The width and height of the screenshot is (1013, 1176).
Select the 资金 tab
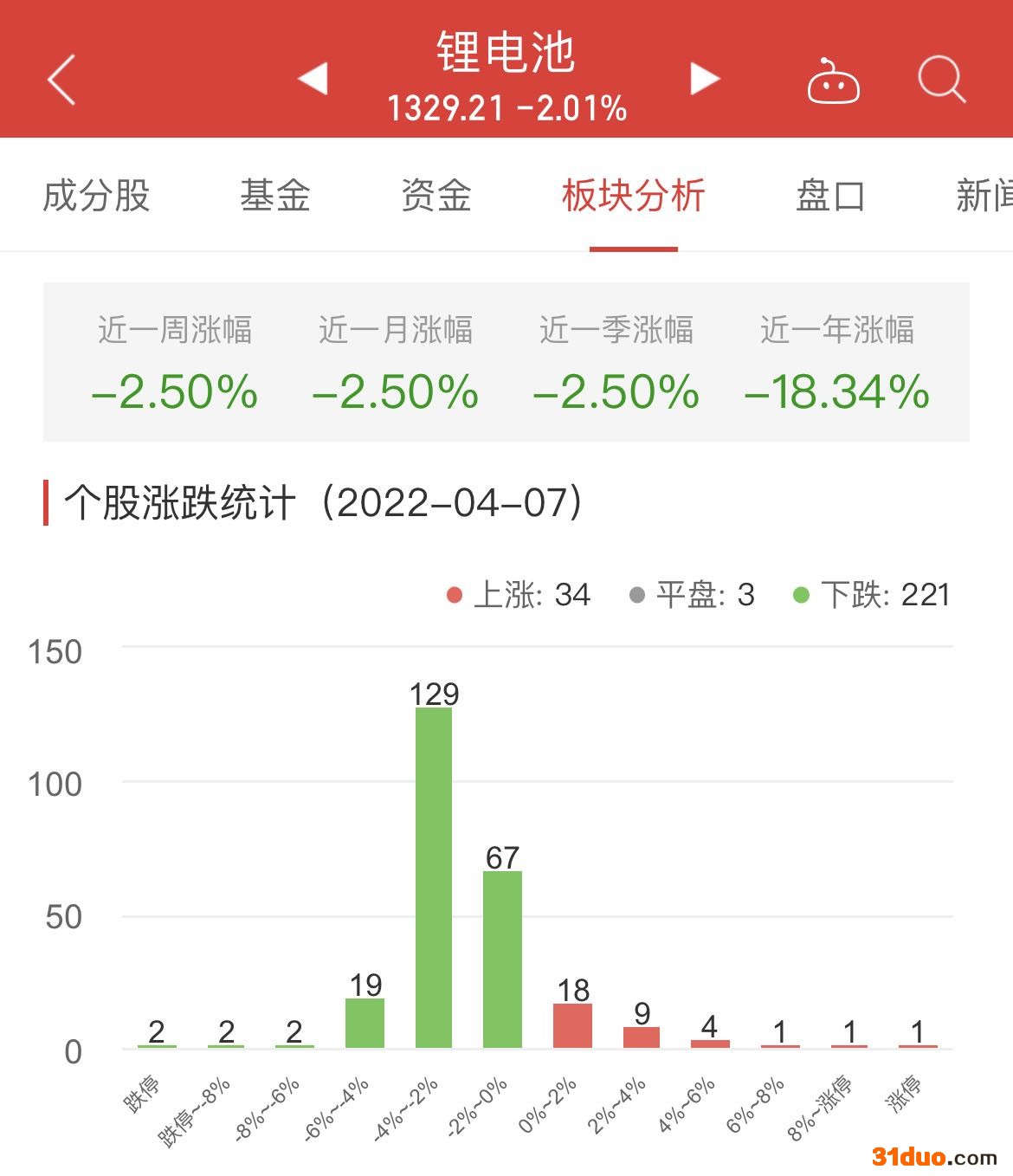(x=436, y=196)
